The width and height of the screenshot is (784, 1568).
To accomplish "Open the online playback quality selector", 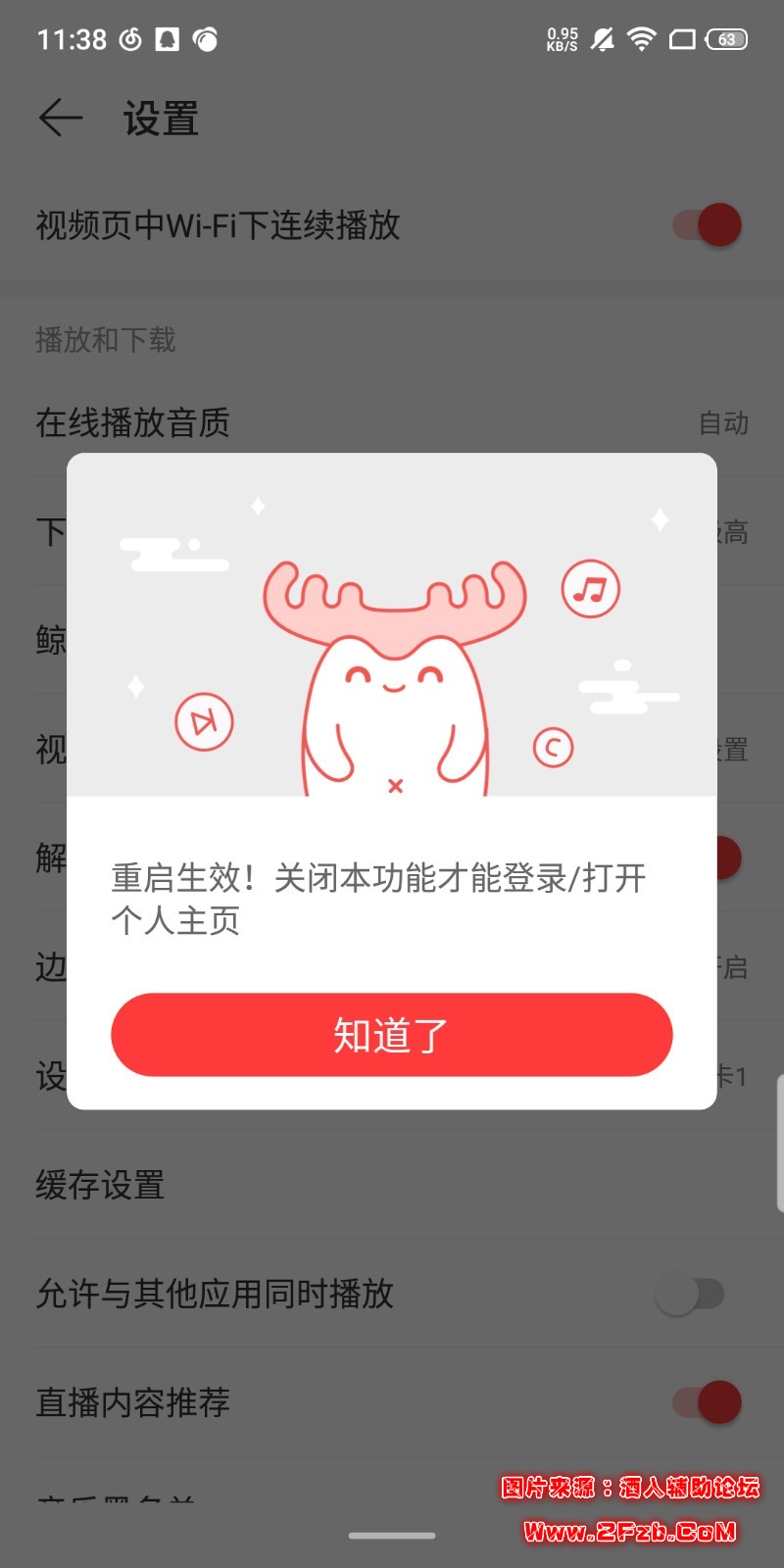I will 392,423.
